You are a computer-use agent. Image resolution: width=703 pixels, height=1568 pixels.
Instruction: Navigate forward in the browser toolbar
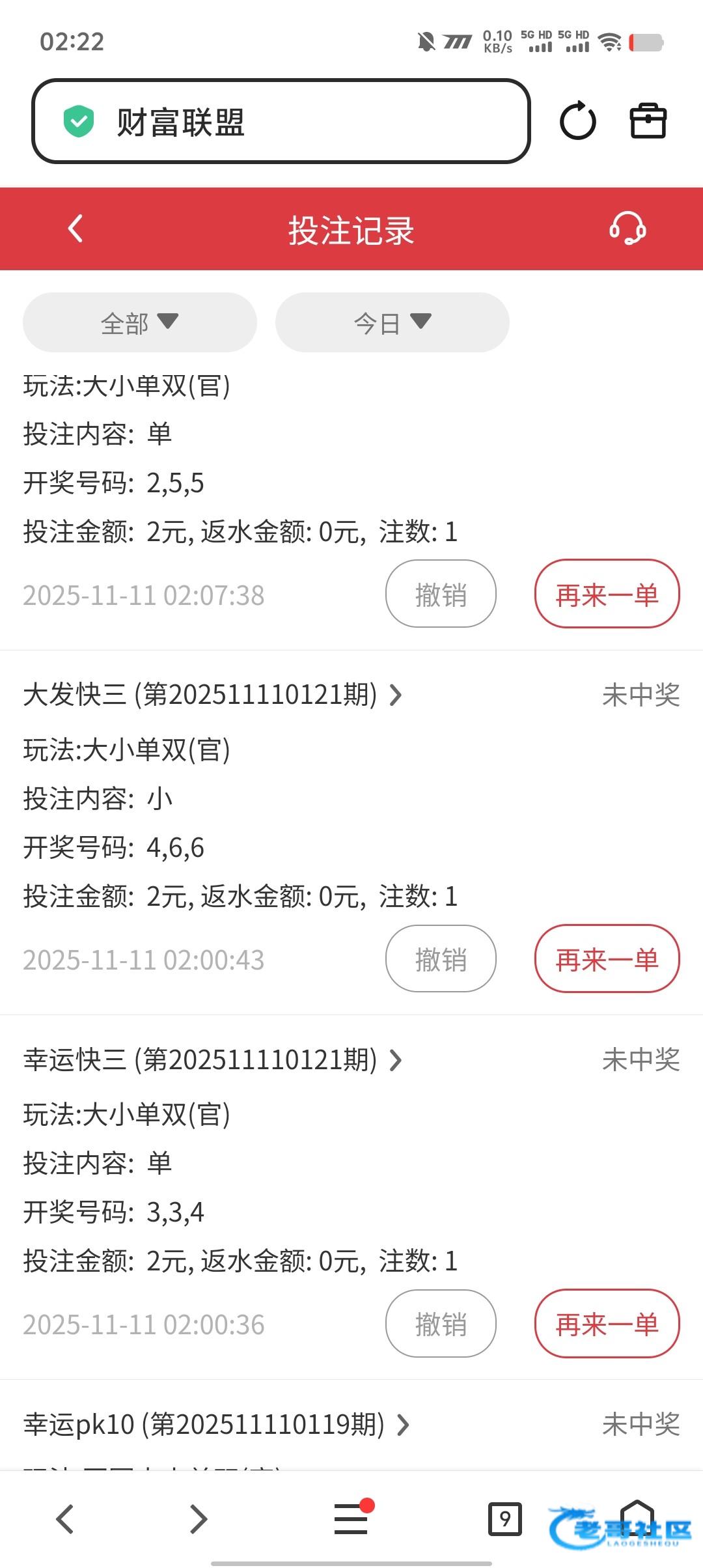pos(199,1519)
